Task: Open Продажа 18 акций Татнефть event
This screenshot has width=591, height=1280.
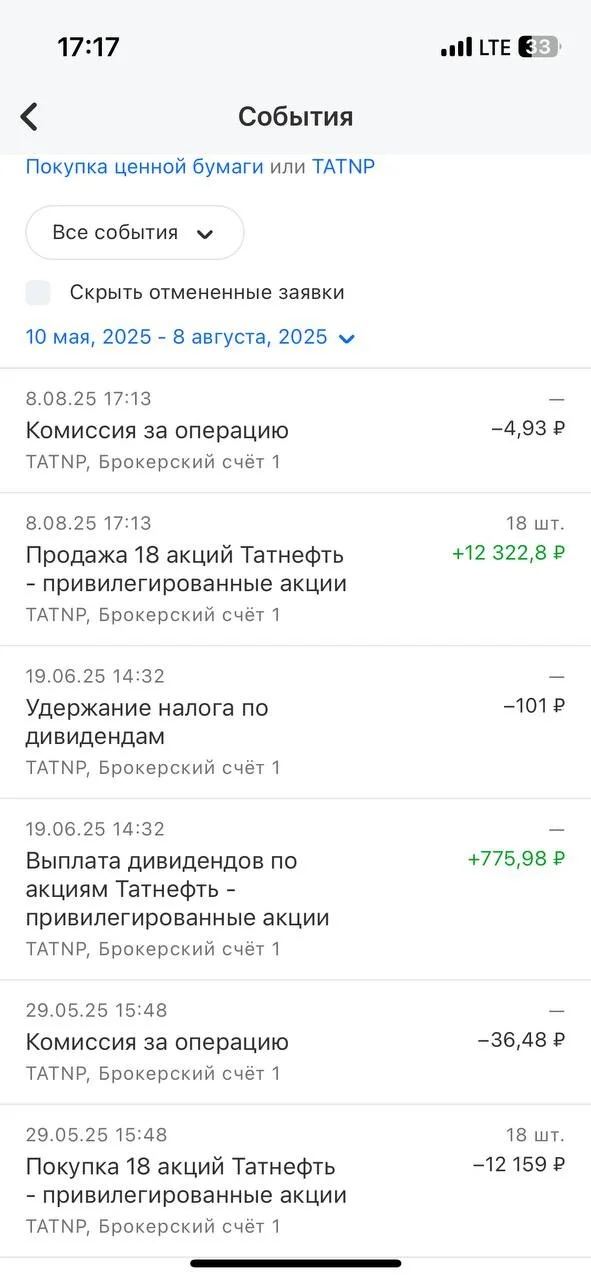Action: (295, 569)
